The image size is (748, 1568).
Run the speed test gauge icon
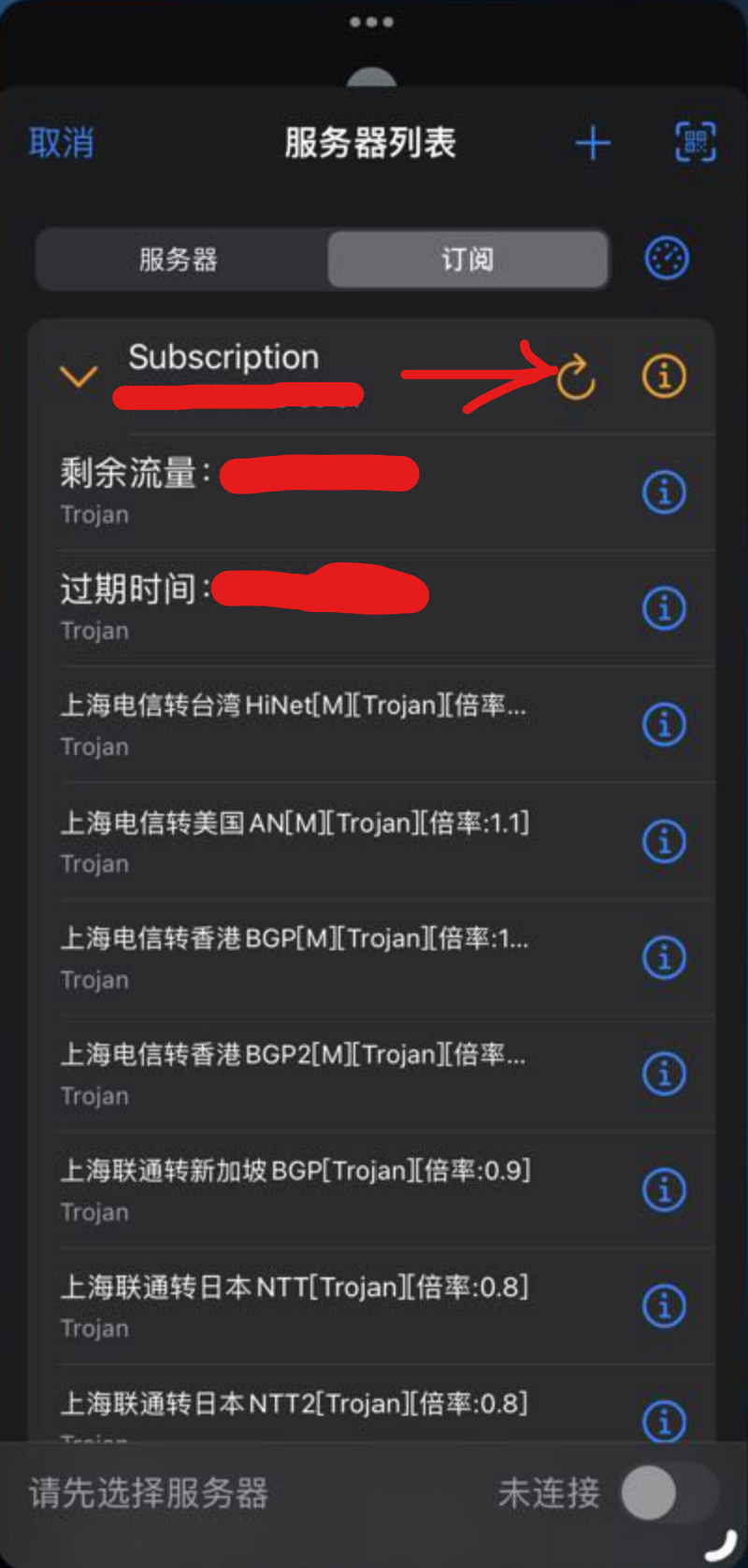pyautogui.click(x=667, y=258)
